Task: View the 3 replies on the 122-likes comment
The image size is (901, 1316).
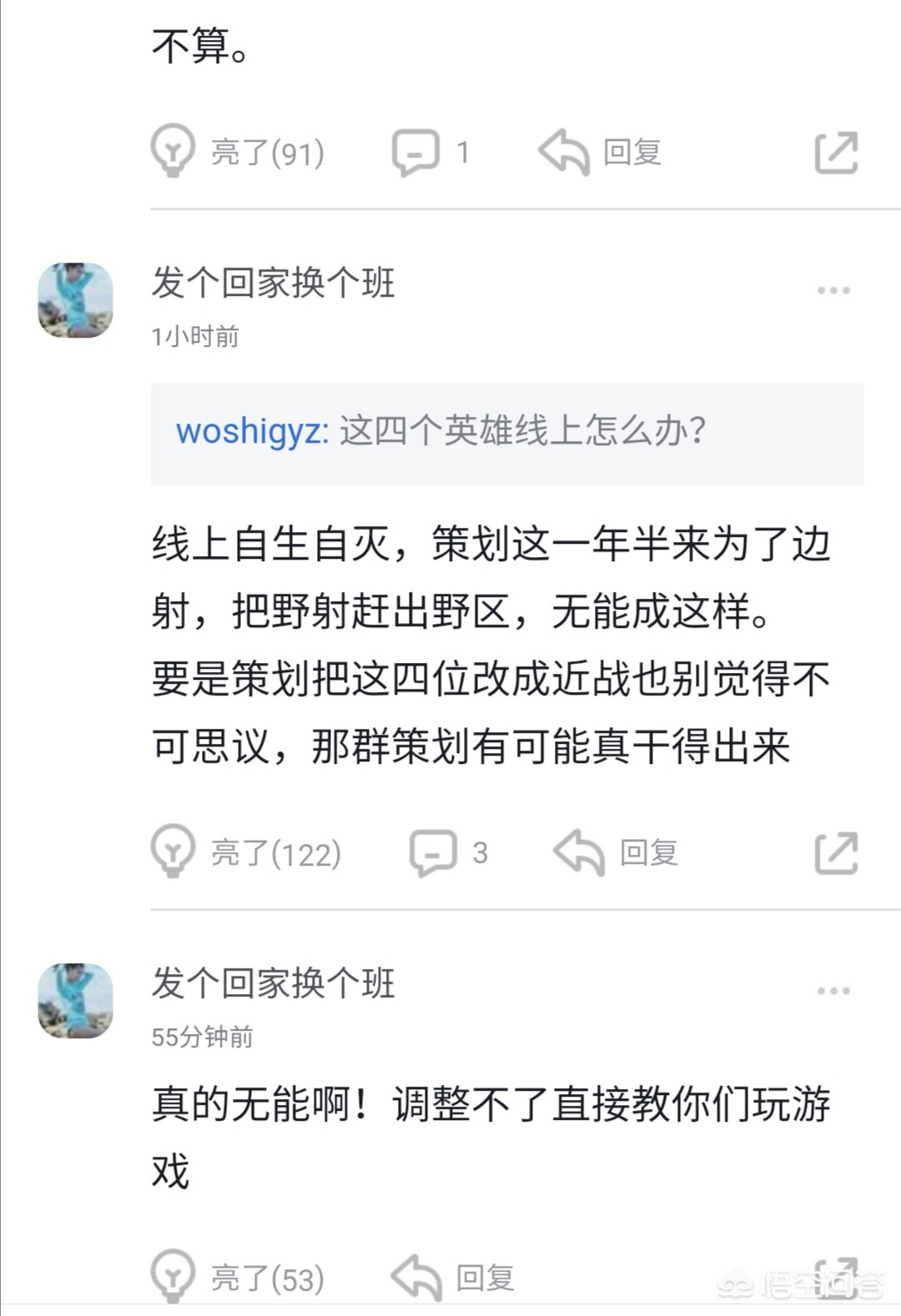Action: (x=448, y=853)
